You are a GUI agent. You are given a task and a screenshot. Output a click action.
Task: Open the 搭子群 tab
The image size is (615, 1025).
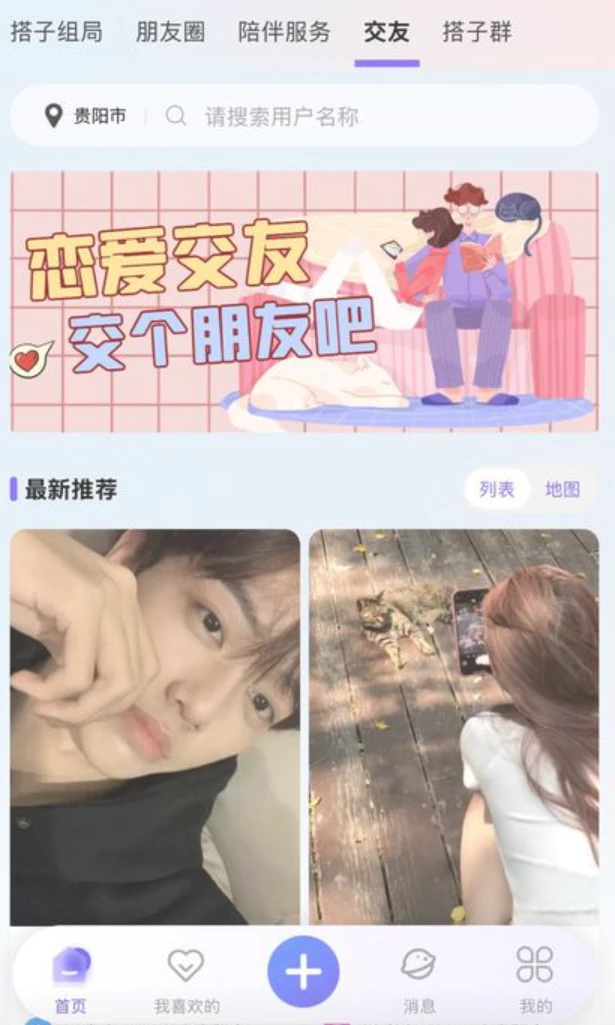477,32
